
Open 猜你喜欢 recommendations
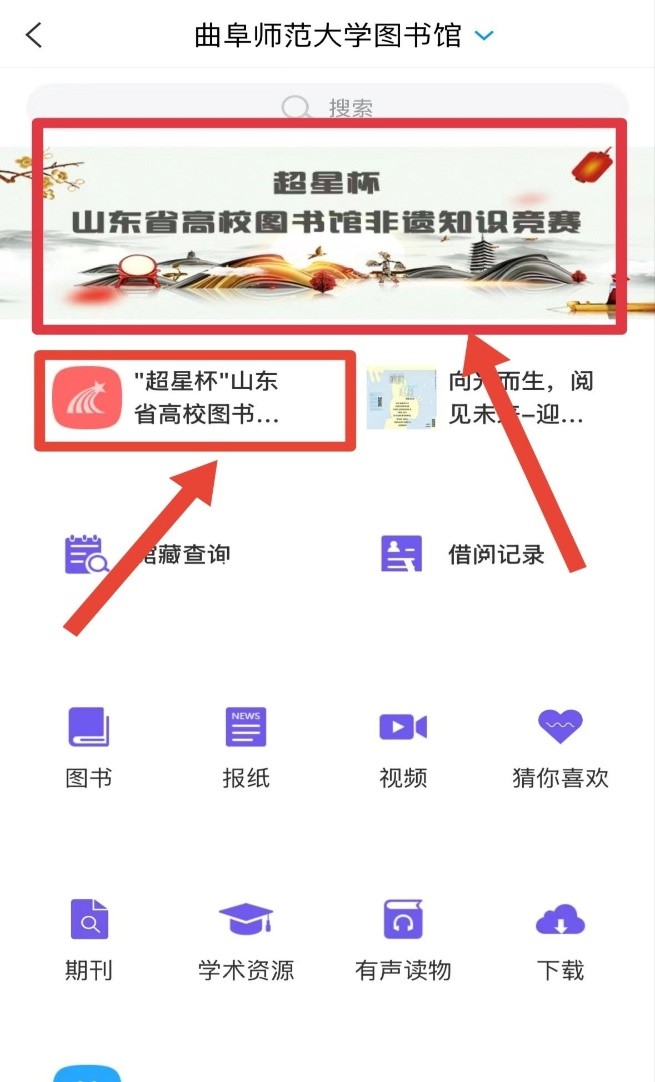pos(560,746)
